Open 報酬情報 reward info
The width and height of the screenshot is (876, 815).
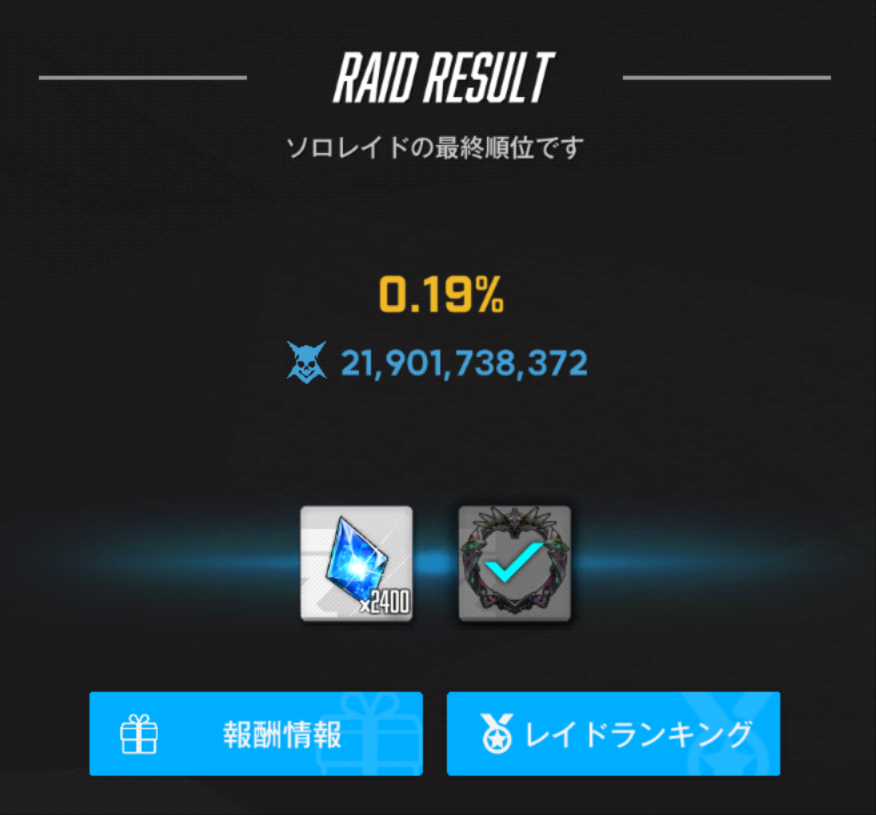tap(256, 734)
